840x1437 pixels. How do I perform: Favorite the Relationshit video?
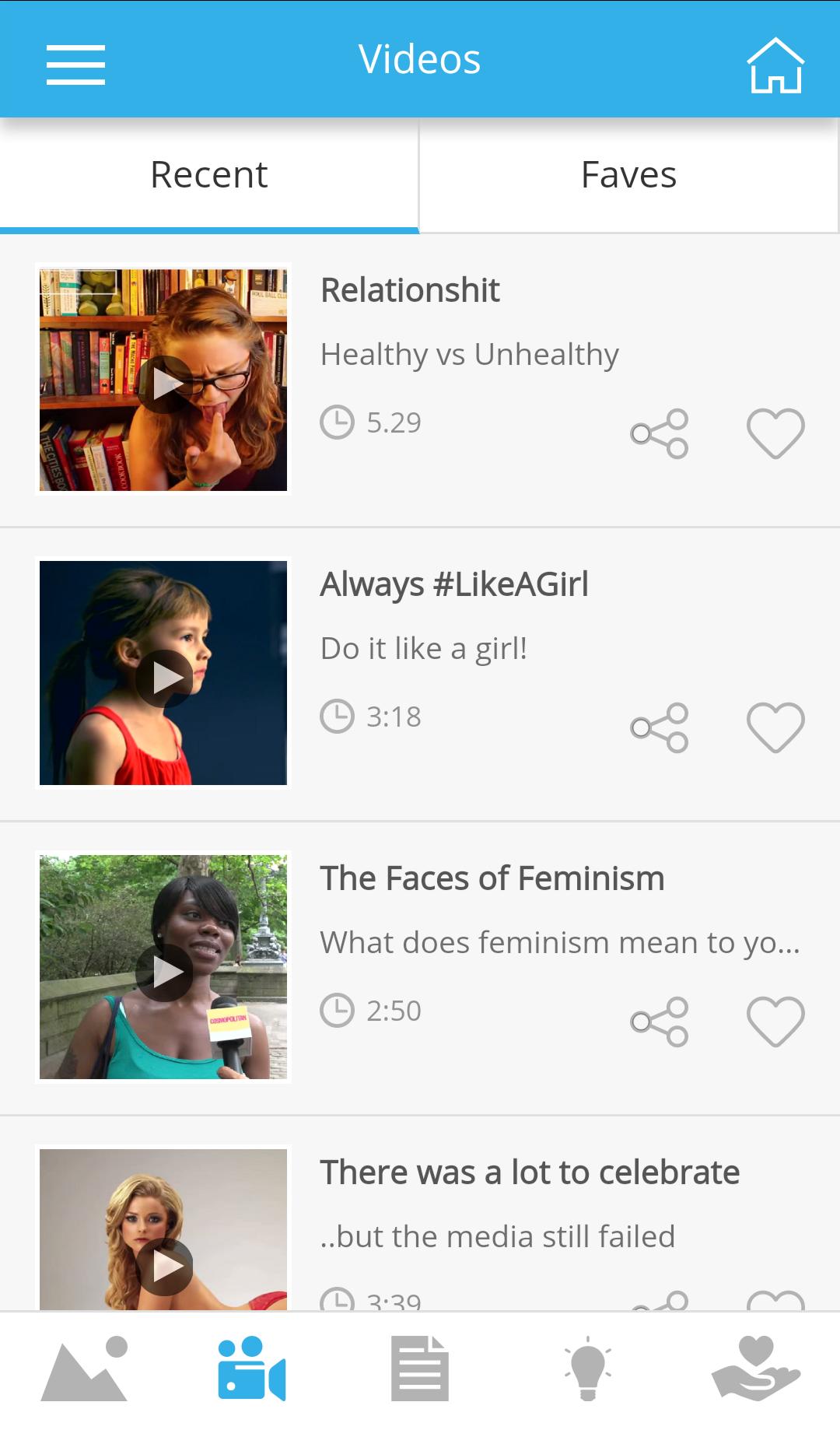pyautogui.click(x=775, y=433)
